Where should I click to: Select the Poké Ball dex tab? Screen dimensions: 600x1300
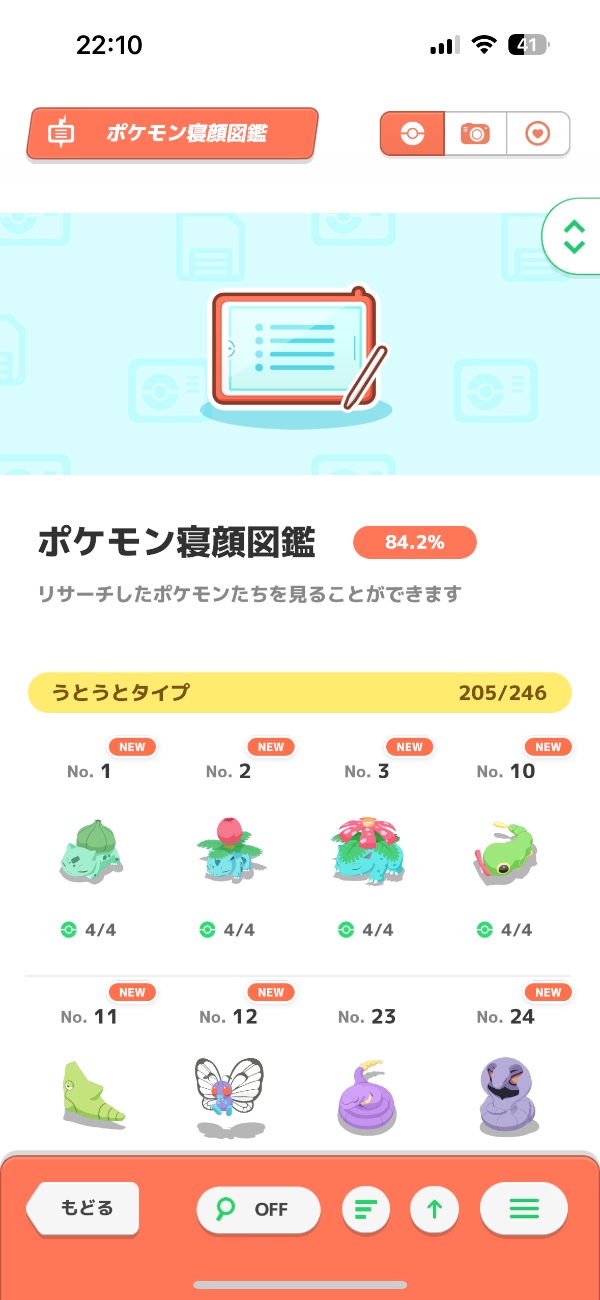(x=412, y=133)
